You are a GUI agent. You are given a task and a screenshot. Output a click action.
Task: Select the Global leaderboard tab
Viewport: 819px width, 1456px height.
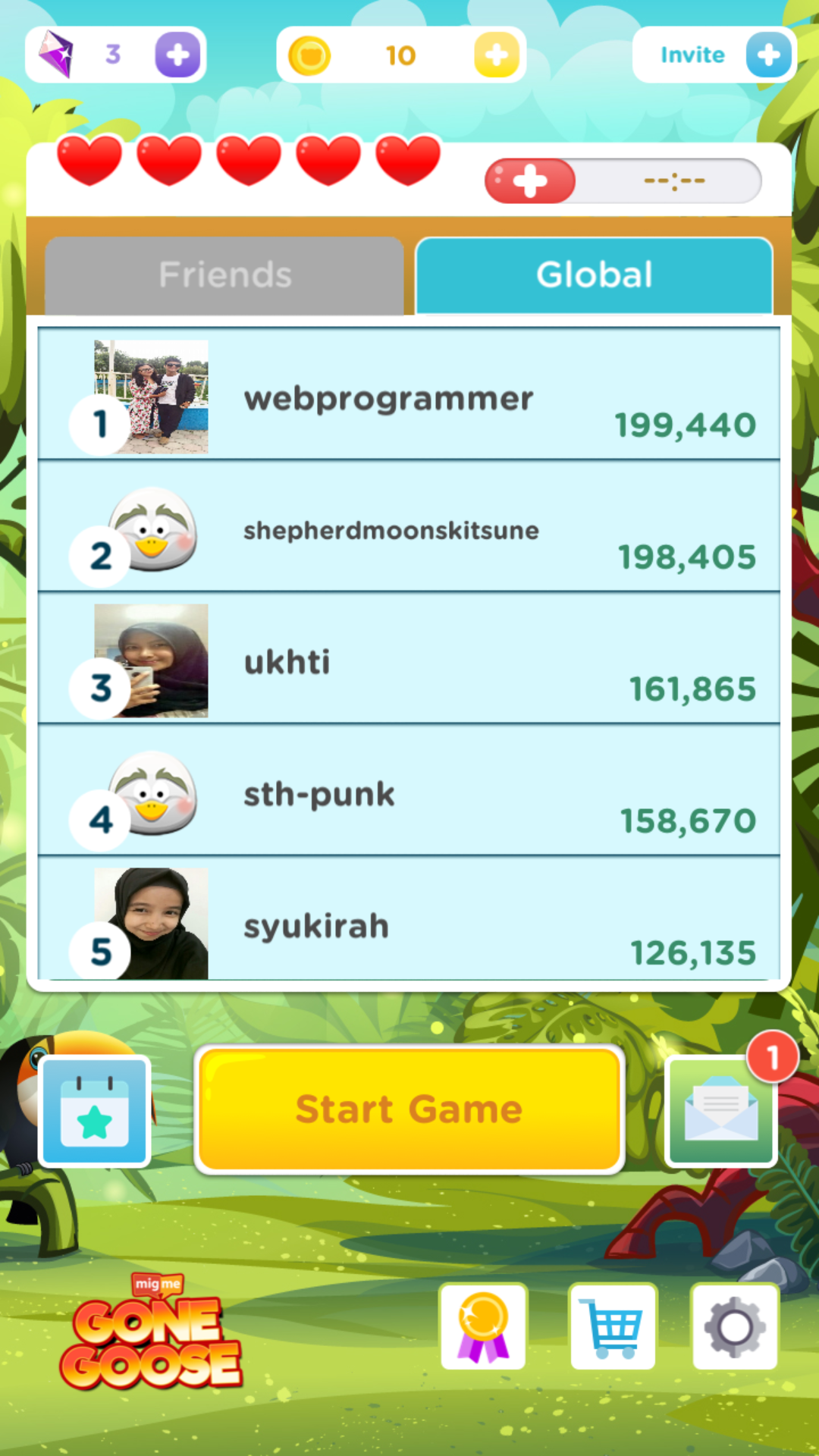click(594, 275)
